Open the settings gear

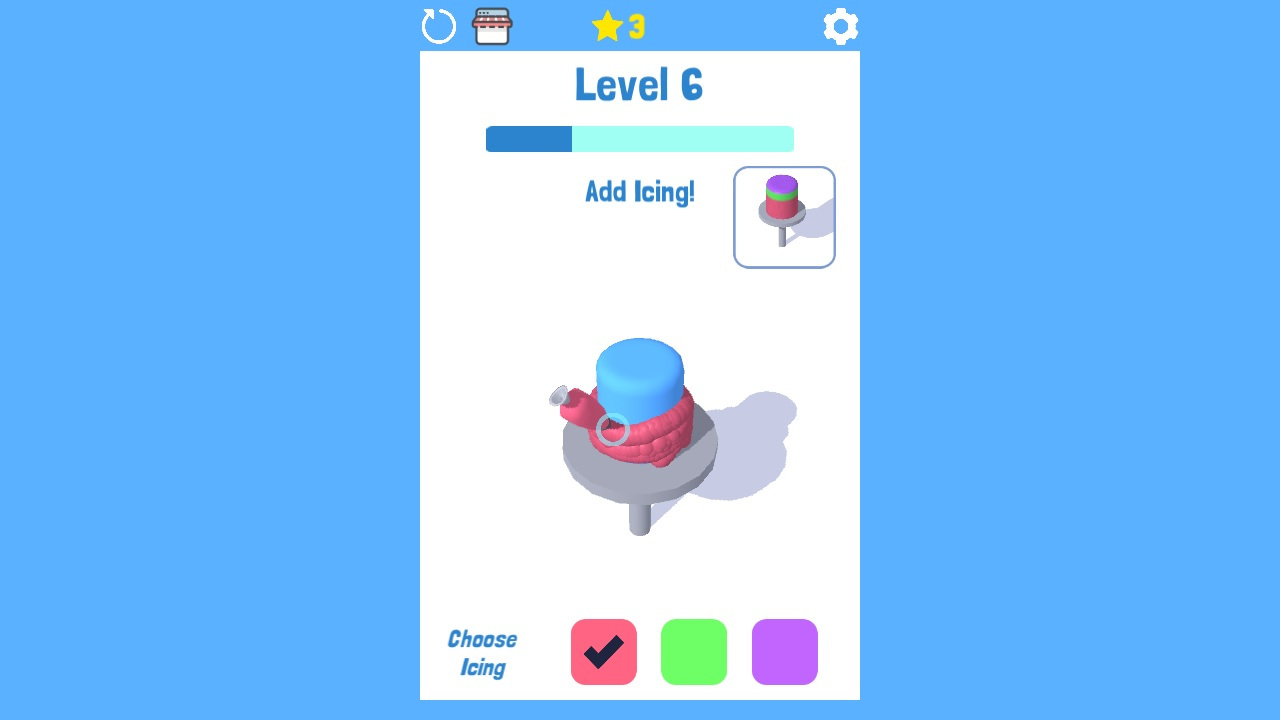[x=840, y=26]
